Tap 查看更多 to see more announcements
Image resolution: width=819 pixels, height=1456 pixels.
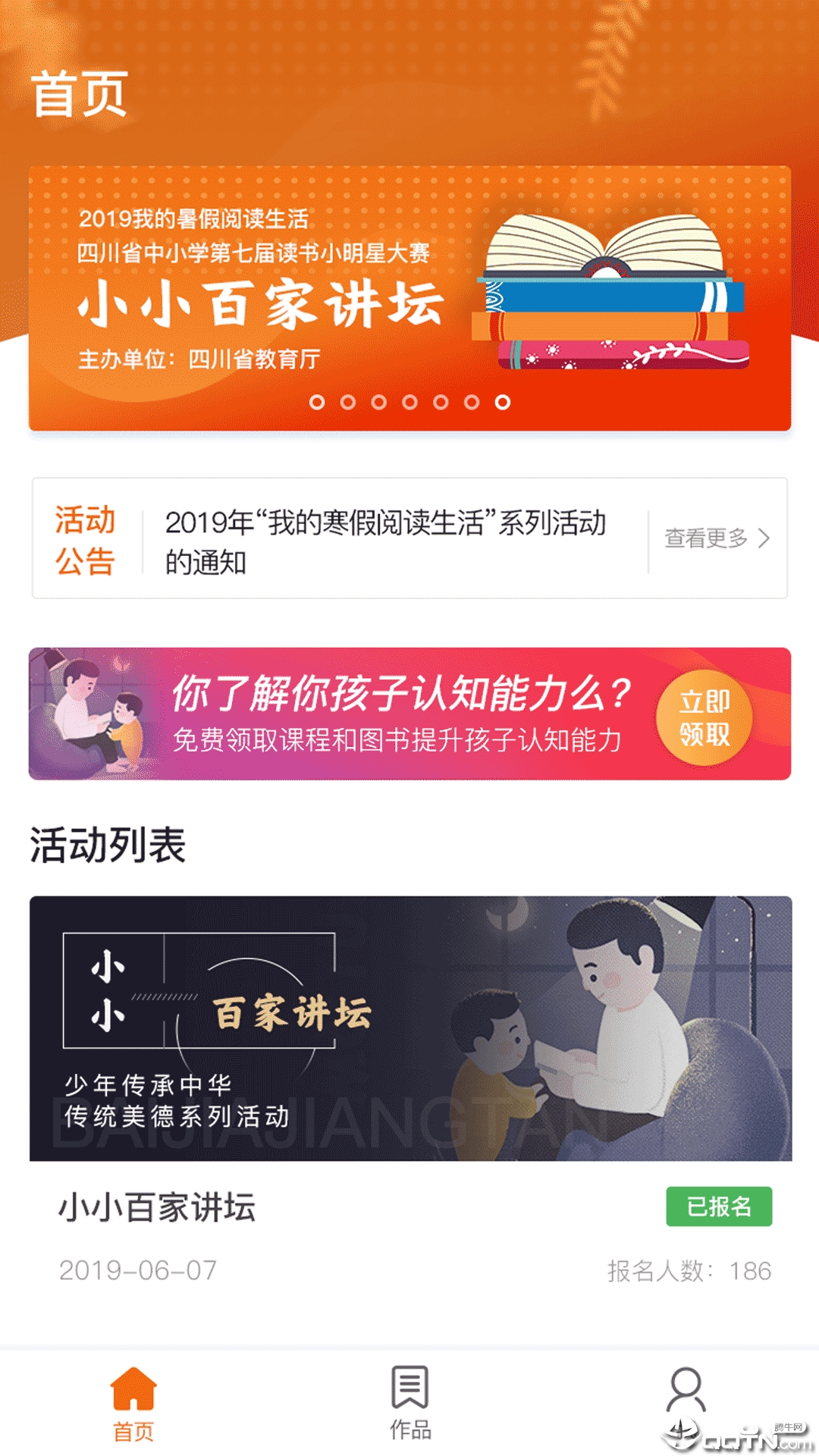(x=717, y=538)
